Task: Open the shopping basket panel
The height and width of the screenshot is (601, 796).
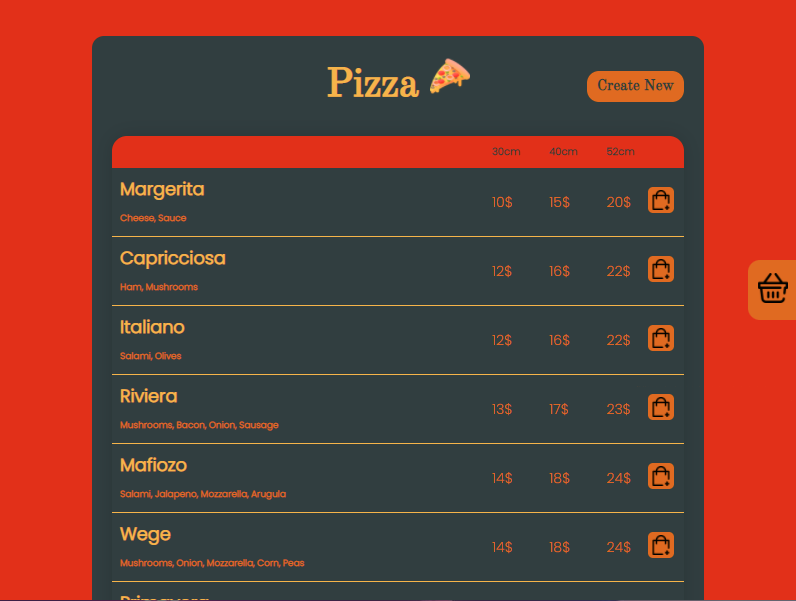Action: tap(772, 289)
